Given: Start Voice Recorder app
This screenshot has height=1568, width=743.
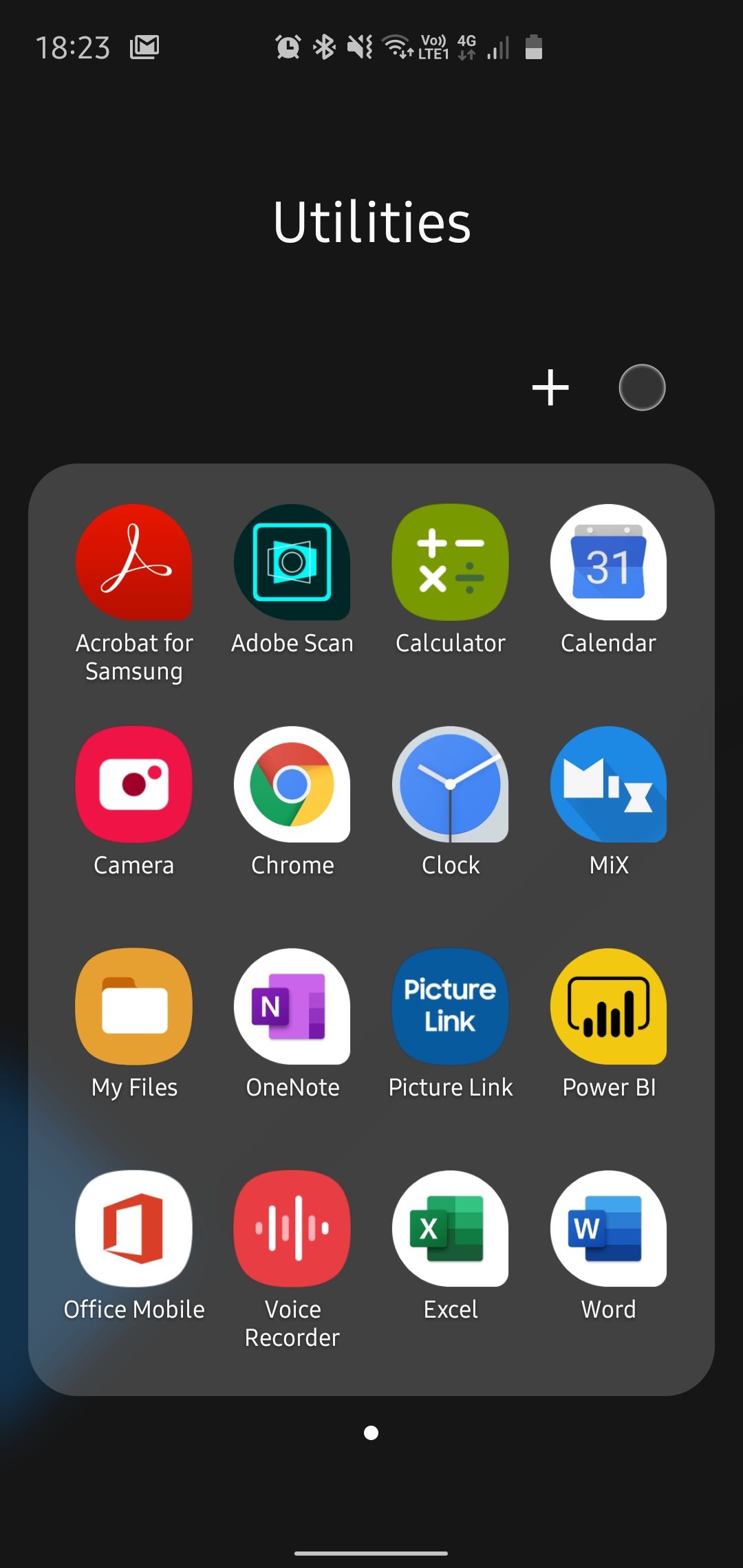Looking at the screenshot, I should click(292, 1228).
